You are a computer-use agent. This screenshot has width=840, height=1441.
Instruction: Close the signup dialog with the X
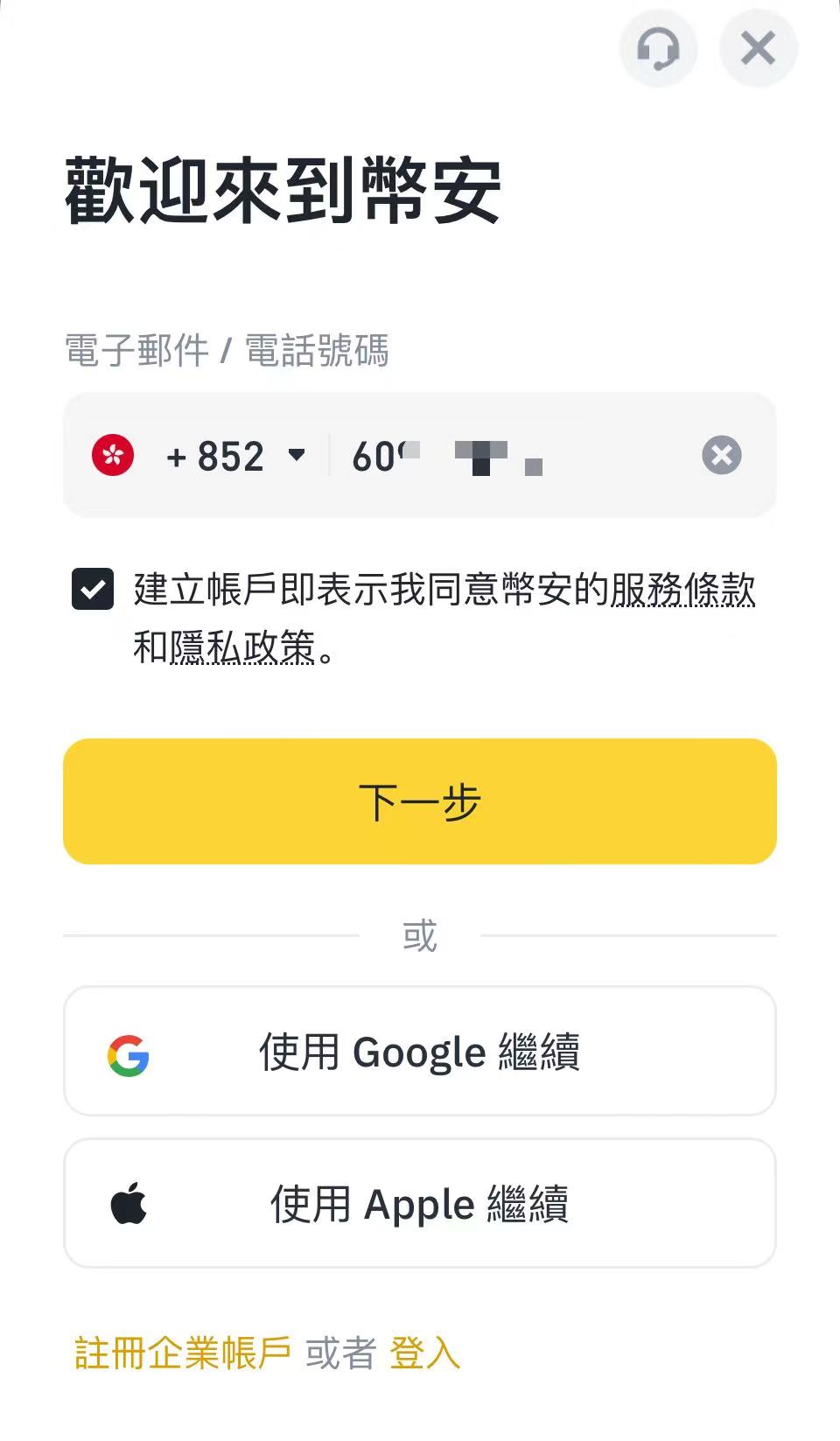(757, 49)
